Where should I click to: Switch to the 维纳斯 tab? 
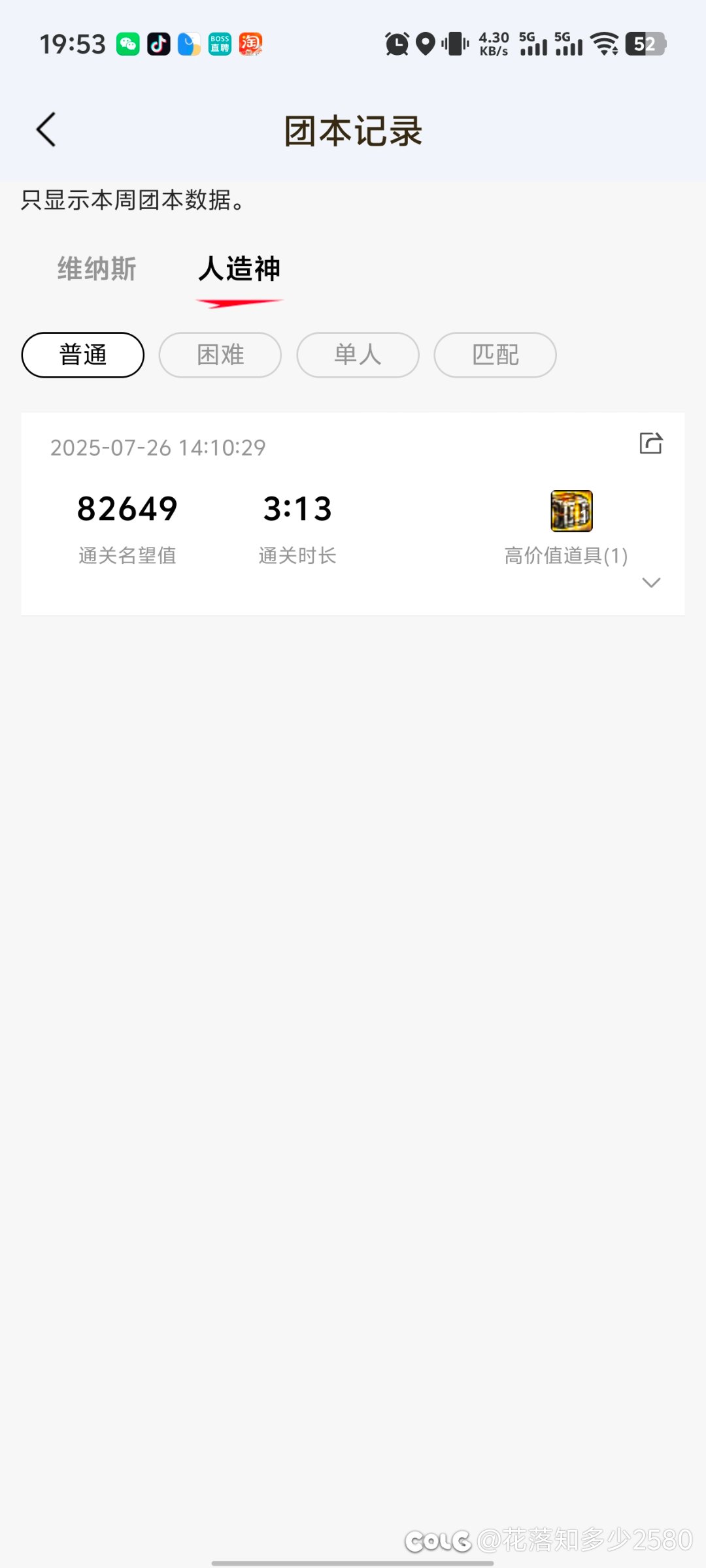(x=97, y=269)
